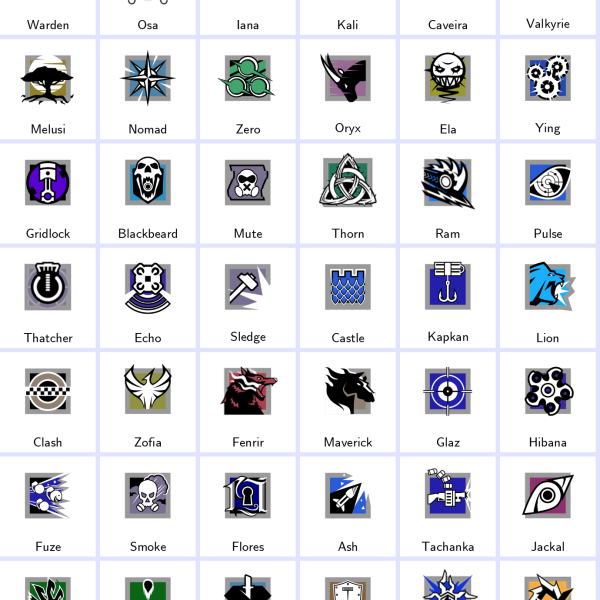600x600 pixels.
Task: Select the Pulse operator
Action: coord(548,193)
